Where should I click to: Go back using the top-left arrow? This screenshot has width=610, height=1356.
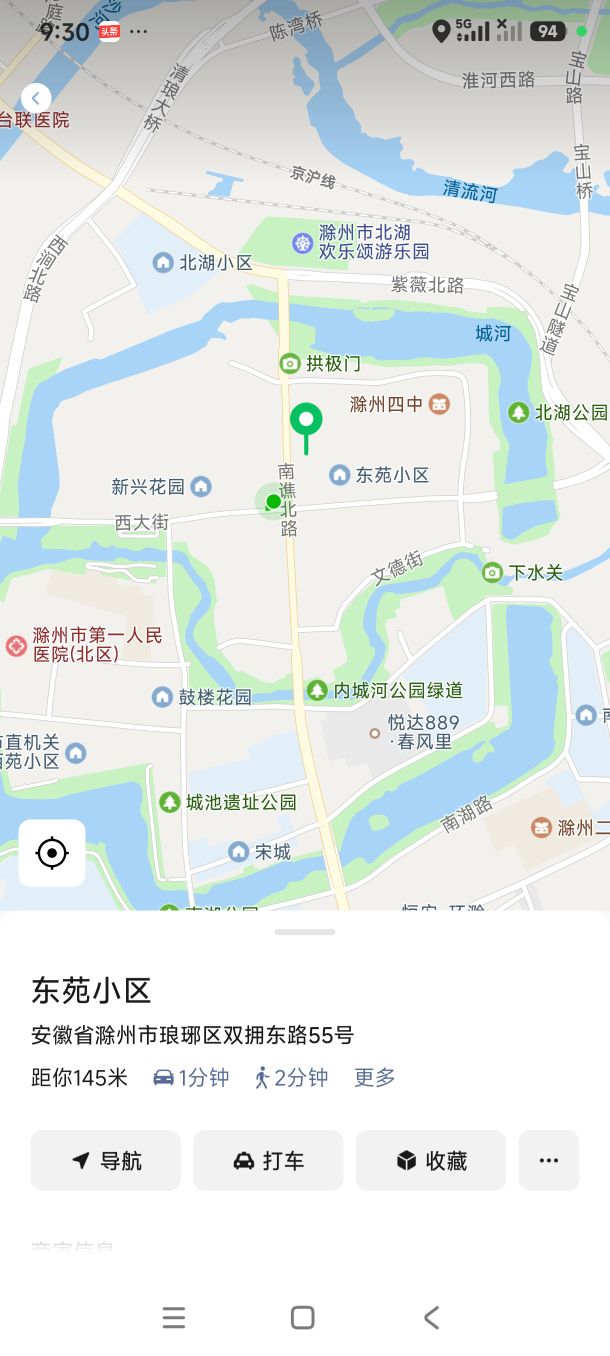(x=36, y=98)
